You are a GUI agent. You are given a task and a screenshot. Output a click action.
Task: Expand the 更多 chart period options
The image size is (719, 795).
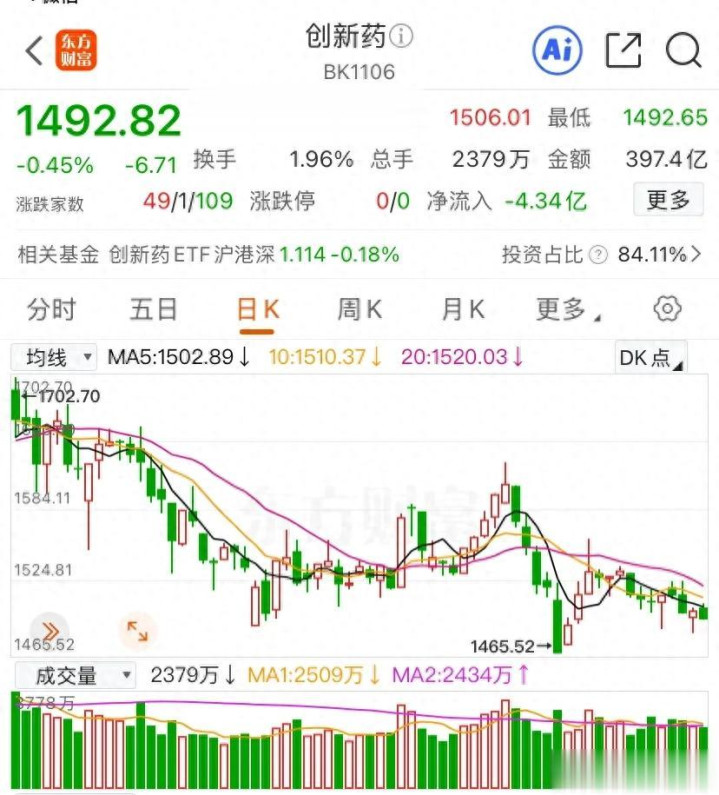click(566, 309)
